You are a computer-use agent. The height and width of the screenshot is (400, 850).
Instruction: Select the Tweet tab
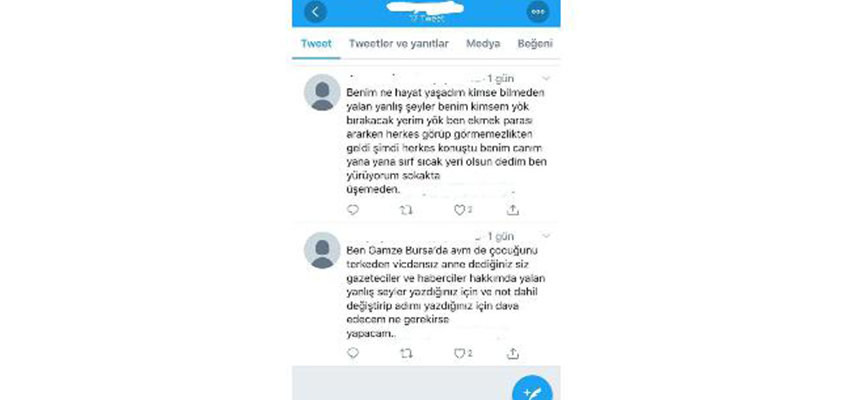[317, 44]
